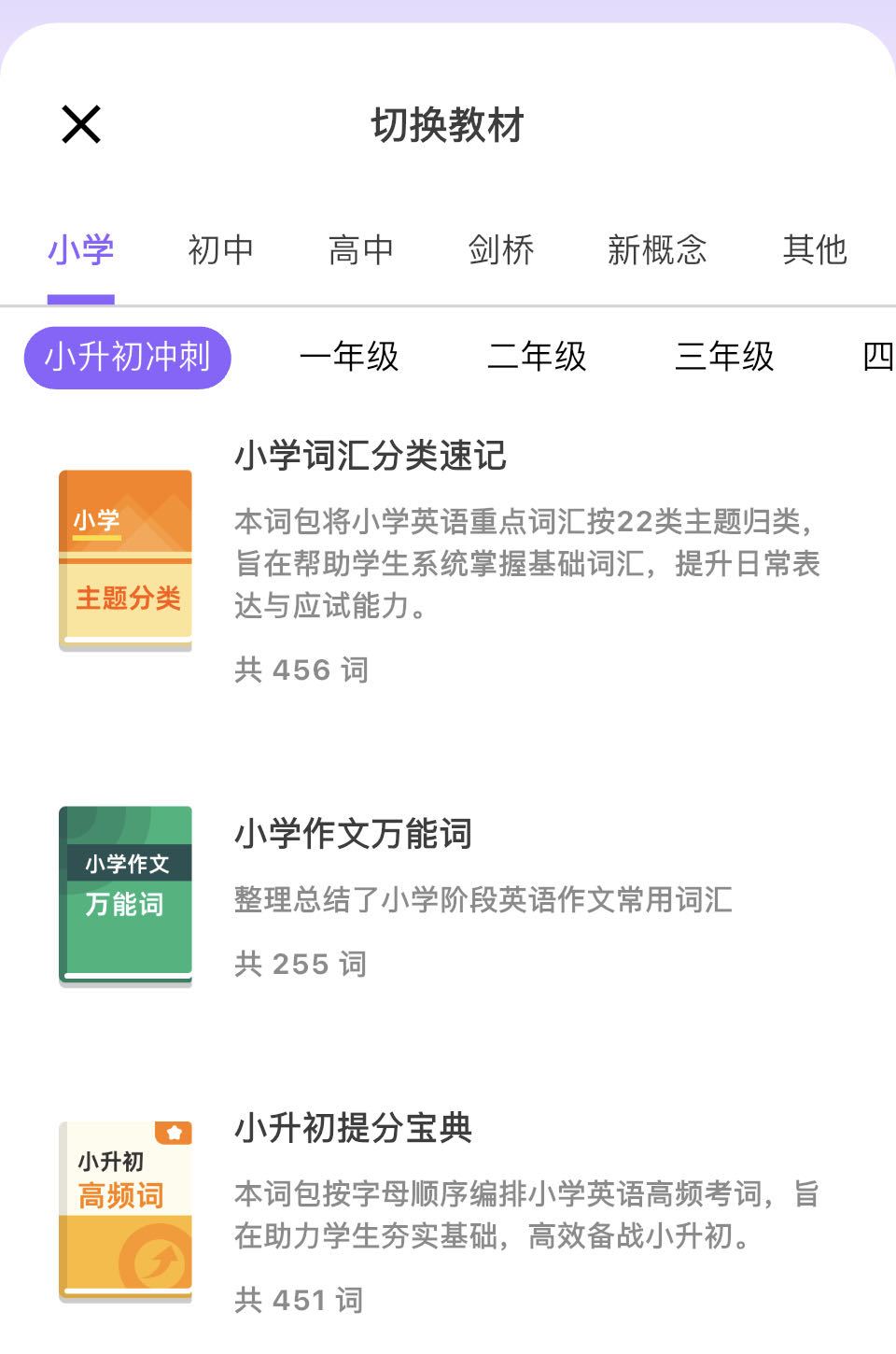Show 三年级 textbooks
This screenshot has height=1354, width=896.
pyautogui.click(x=724, y=357)
